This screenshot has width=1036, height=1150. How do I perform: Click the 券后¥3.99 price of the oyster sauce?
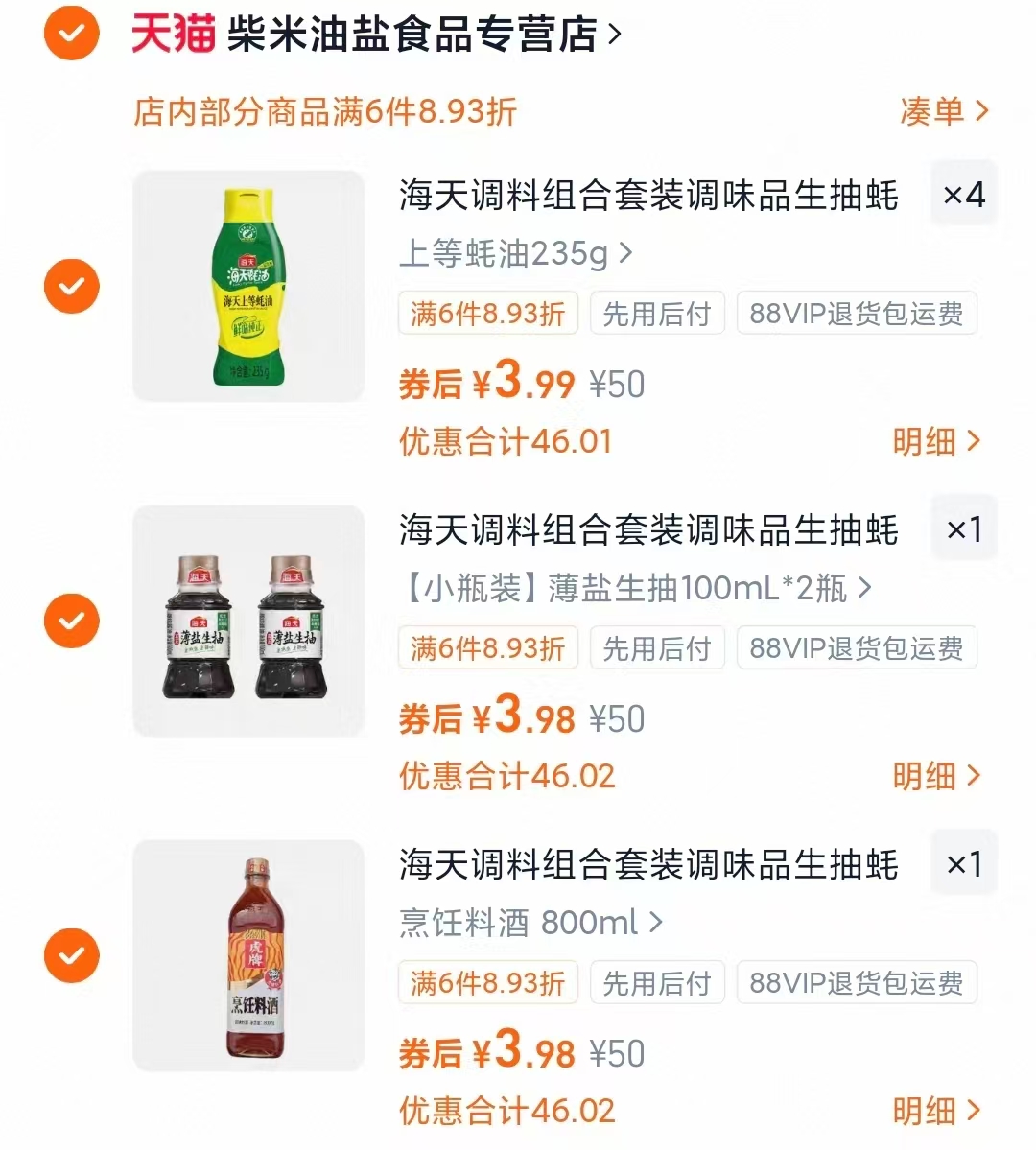point(484,381)
